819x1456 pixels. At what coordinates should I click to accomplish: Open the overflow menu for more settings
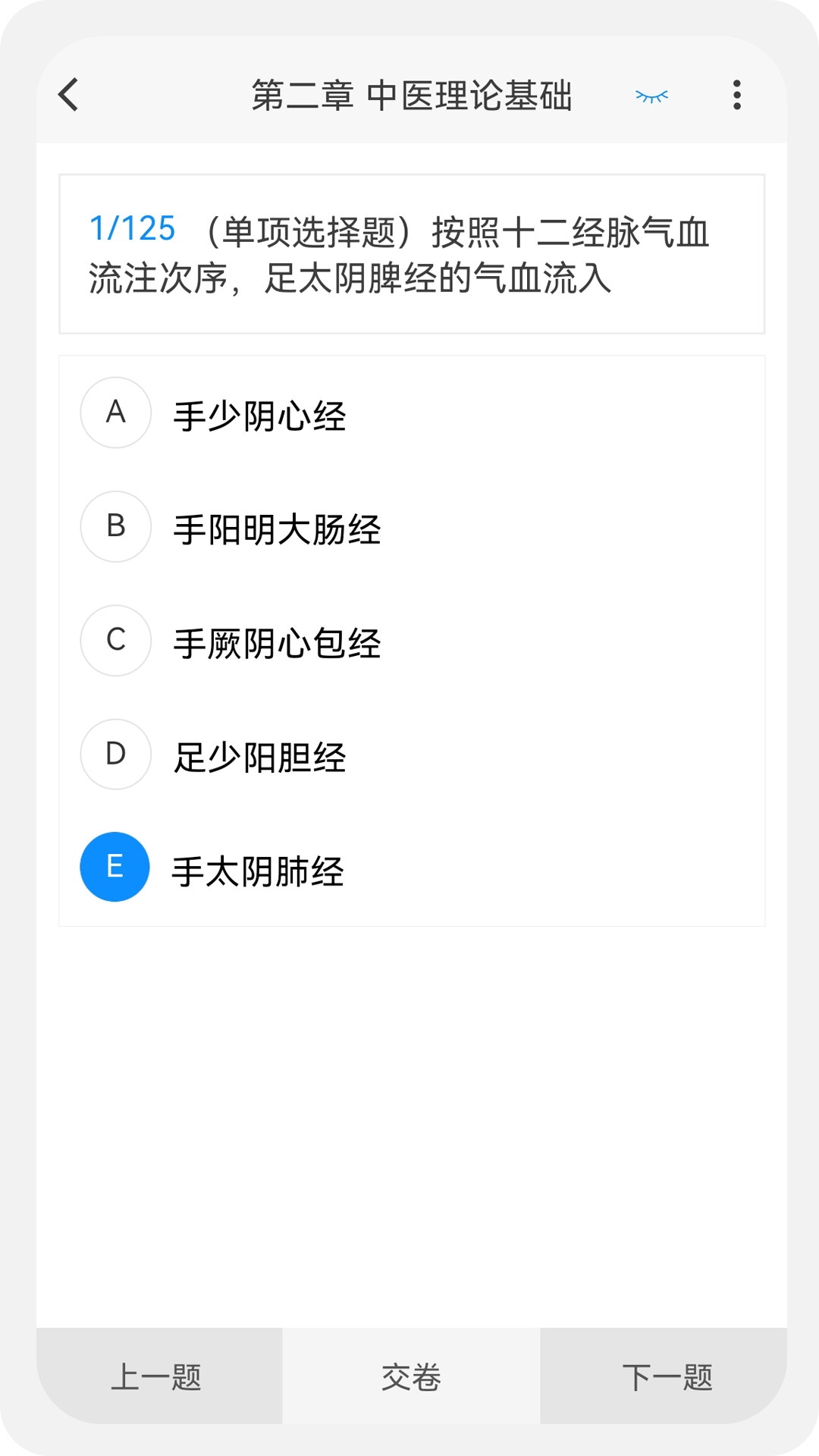[x=736, y=94]
